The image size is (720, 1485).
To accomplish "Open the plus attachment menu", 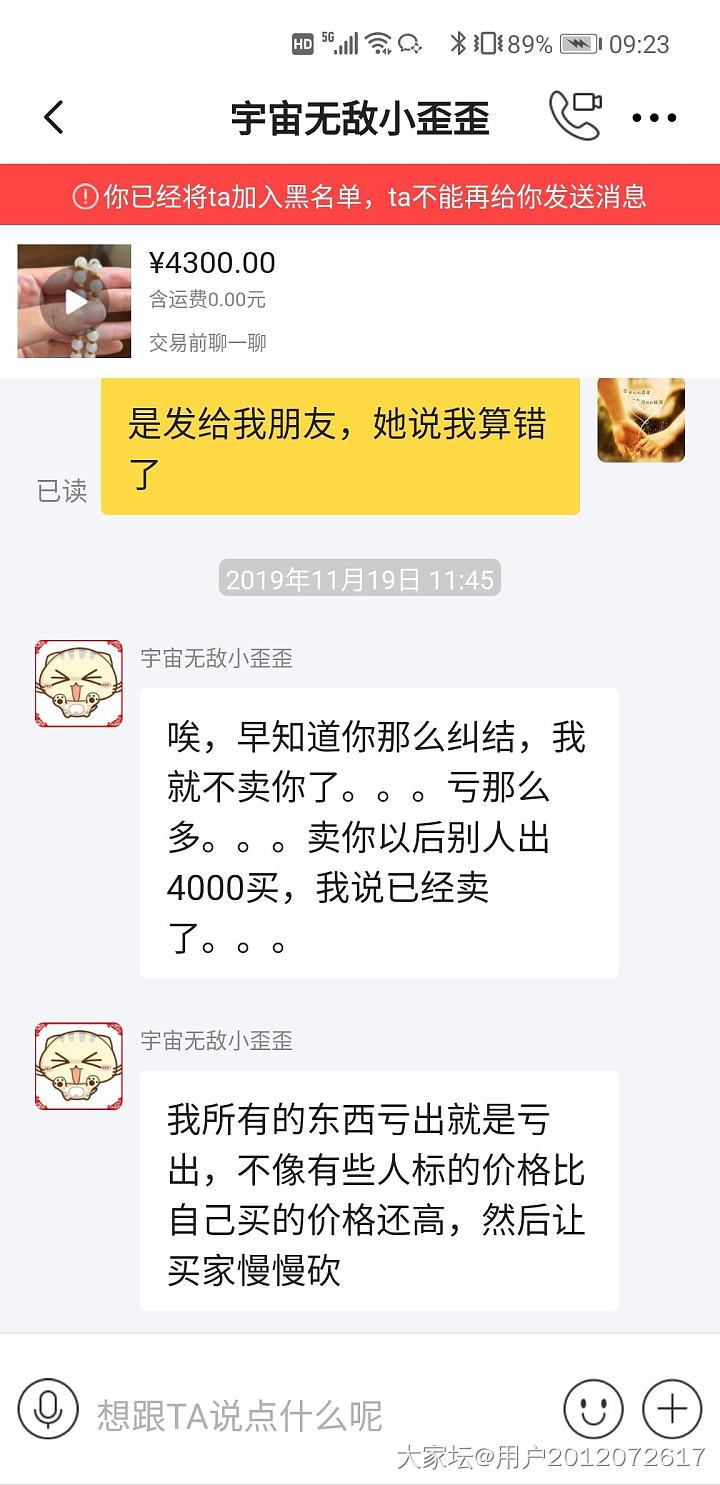I will (x=672, y=1409).
